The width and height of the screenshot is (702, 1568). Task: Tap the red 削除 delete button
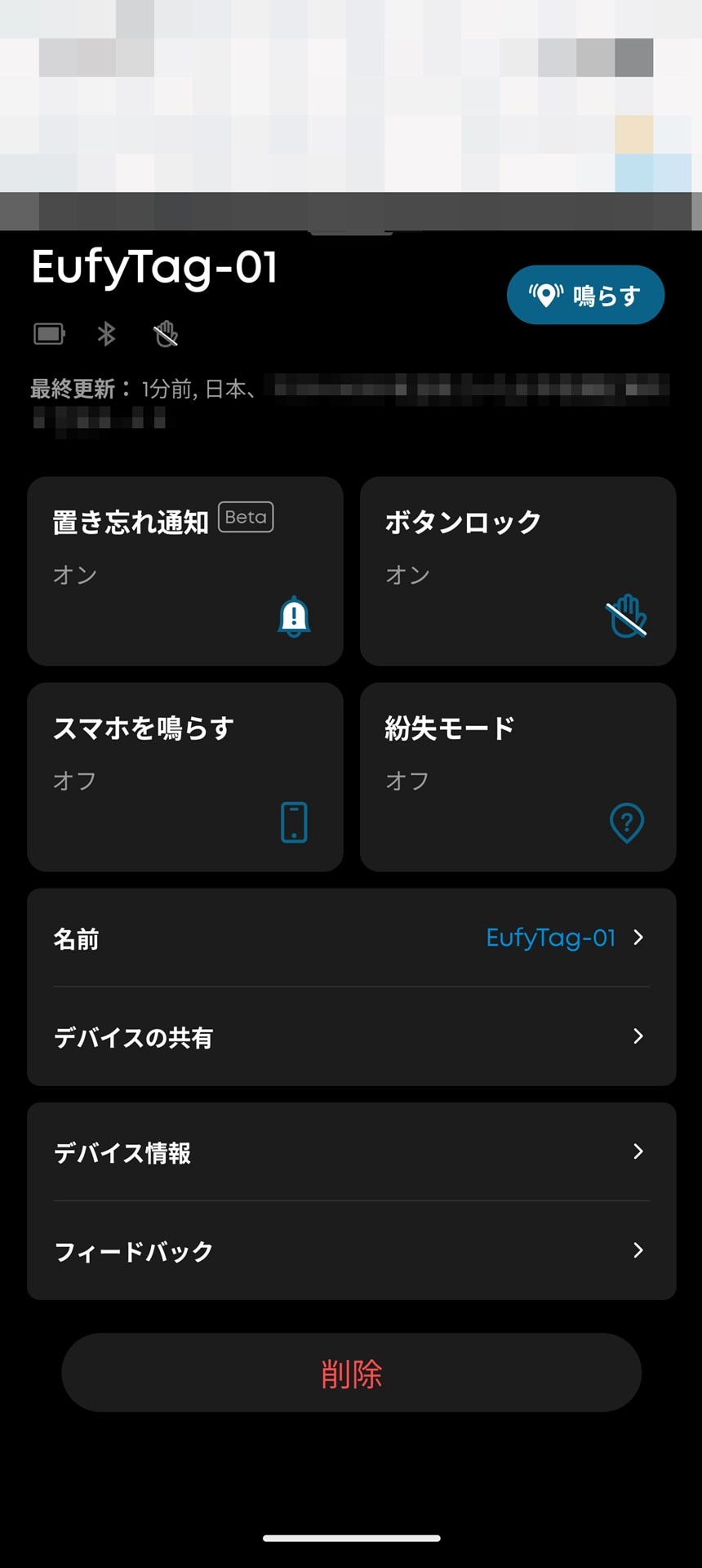point(351,1373)
